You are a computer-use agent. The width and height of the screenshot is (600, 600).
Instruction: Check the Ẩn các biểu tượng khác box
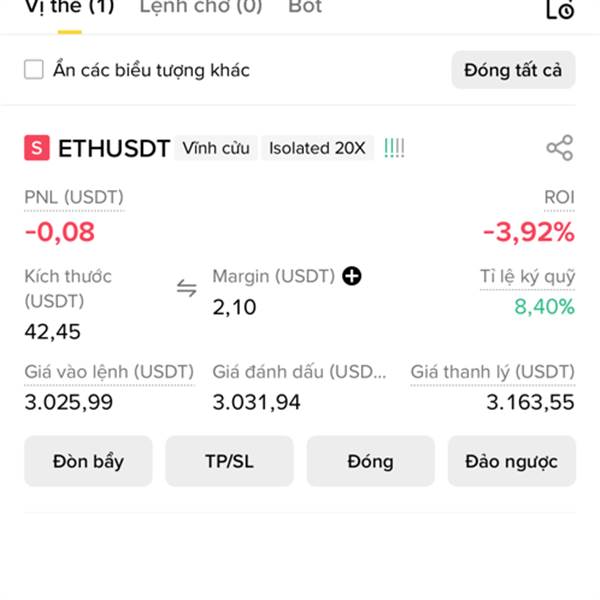click(34, 70)
